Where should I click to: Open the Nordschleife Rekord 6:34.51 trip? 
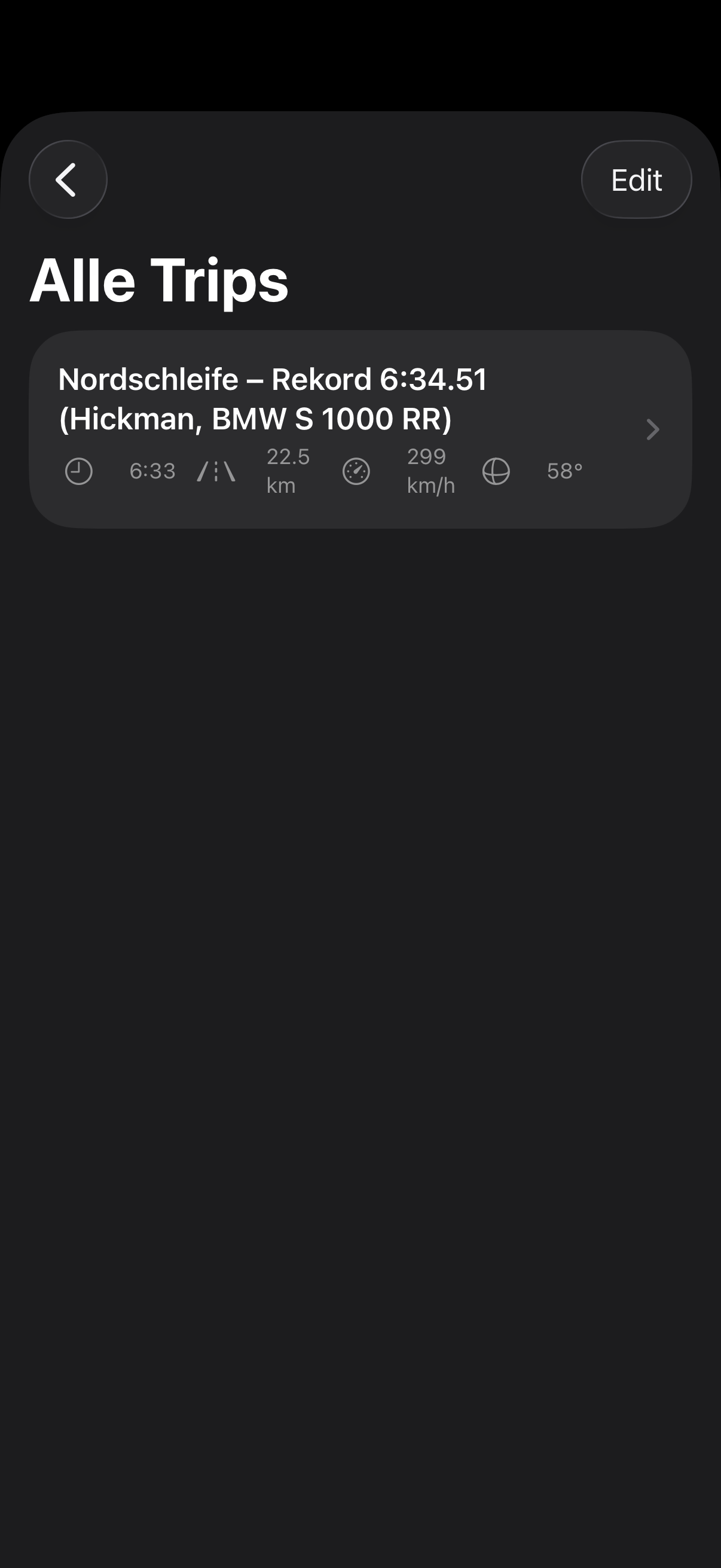click(360, 430)
